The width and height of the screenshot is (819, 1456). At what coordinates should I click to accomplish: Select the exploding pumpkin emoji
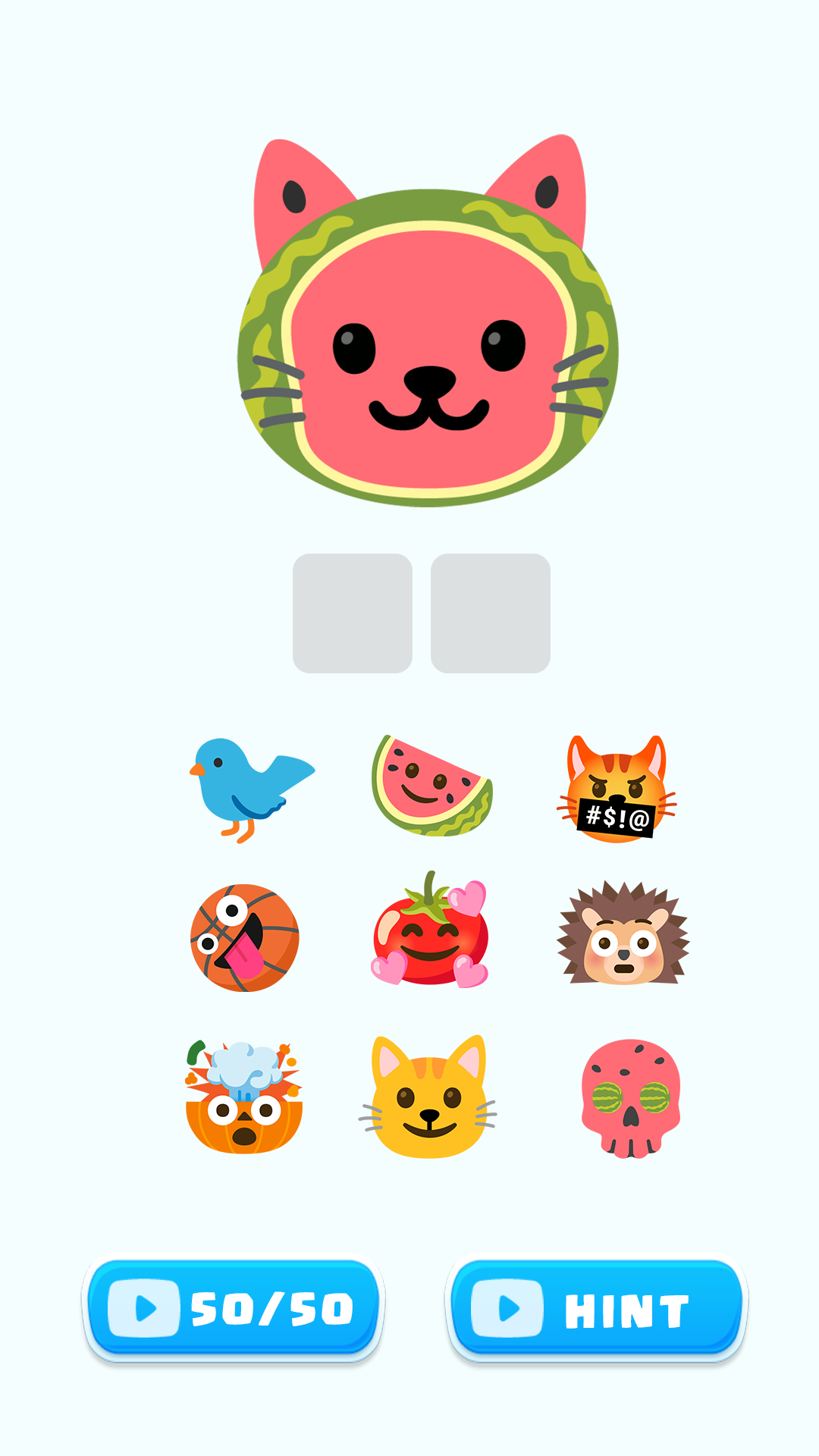(244, 1097)
